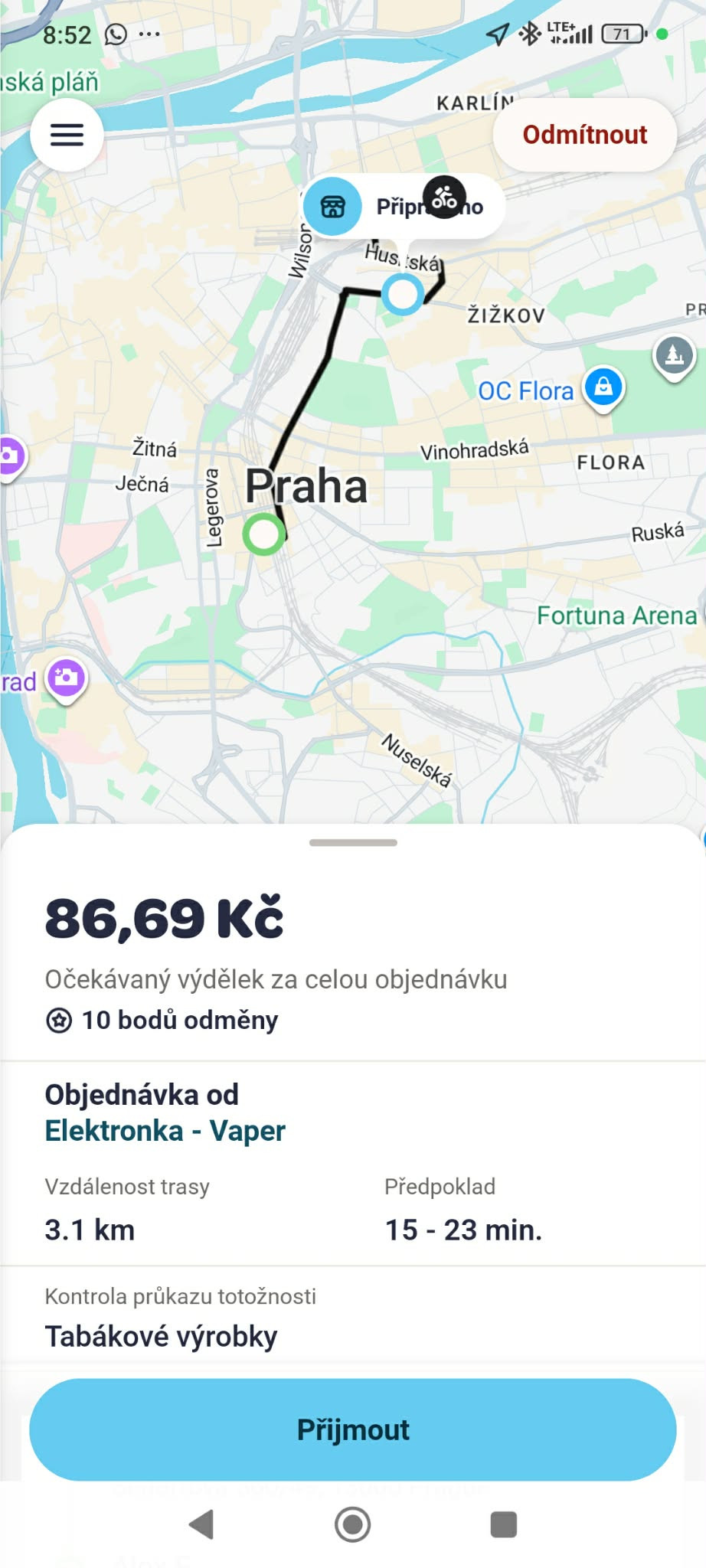The height and width of the screenshot is (1568, 706).
Task: Go back with system back button
Action: [201, 1524]
